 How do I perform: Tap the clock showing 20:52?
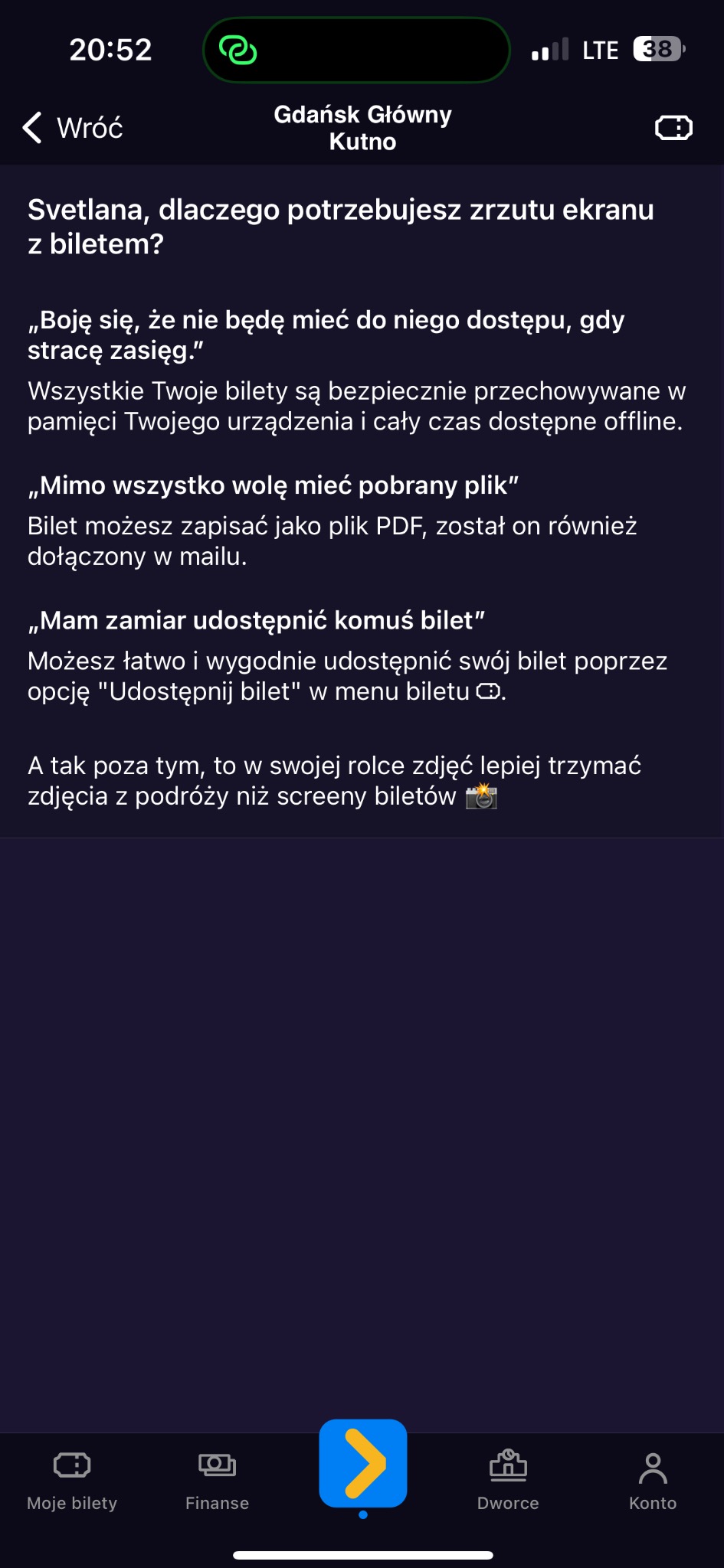tap(111, 48)
